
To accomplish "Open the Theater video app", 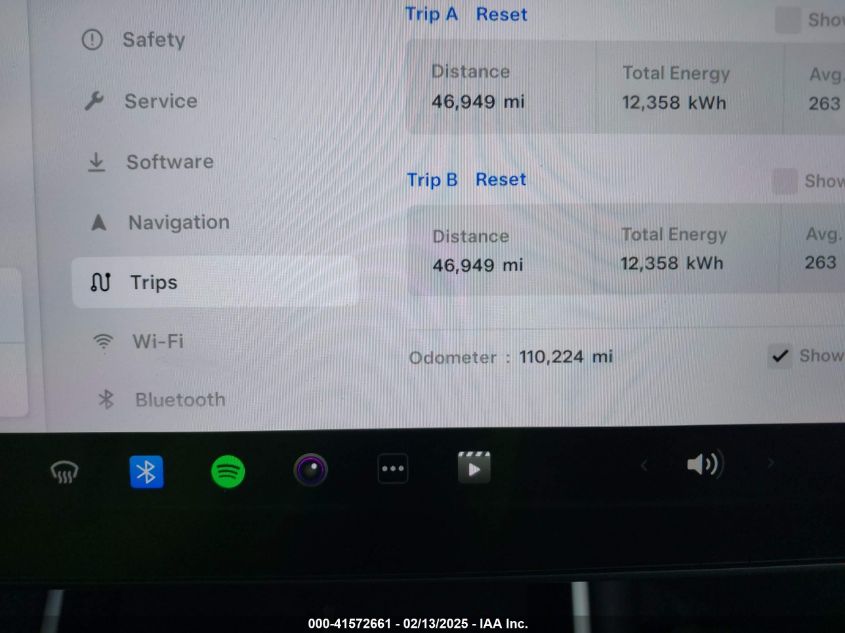I will click(x=474, y=467).
